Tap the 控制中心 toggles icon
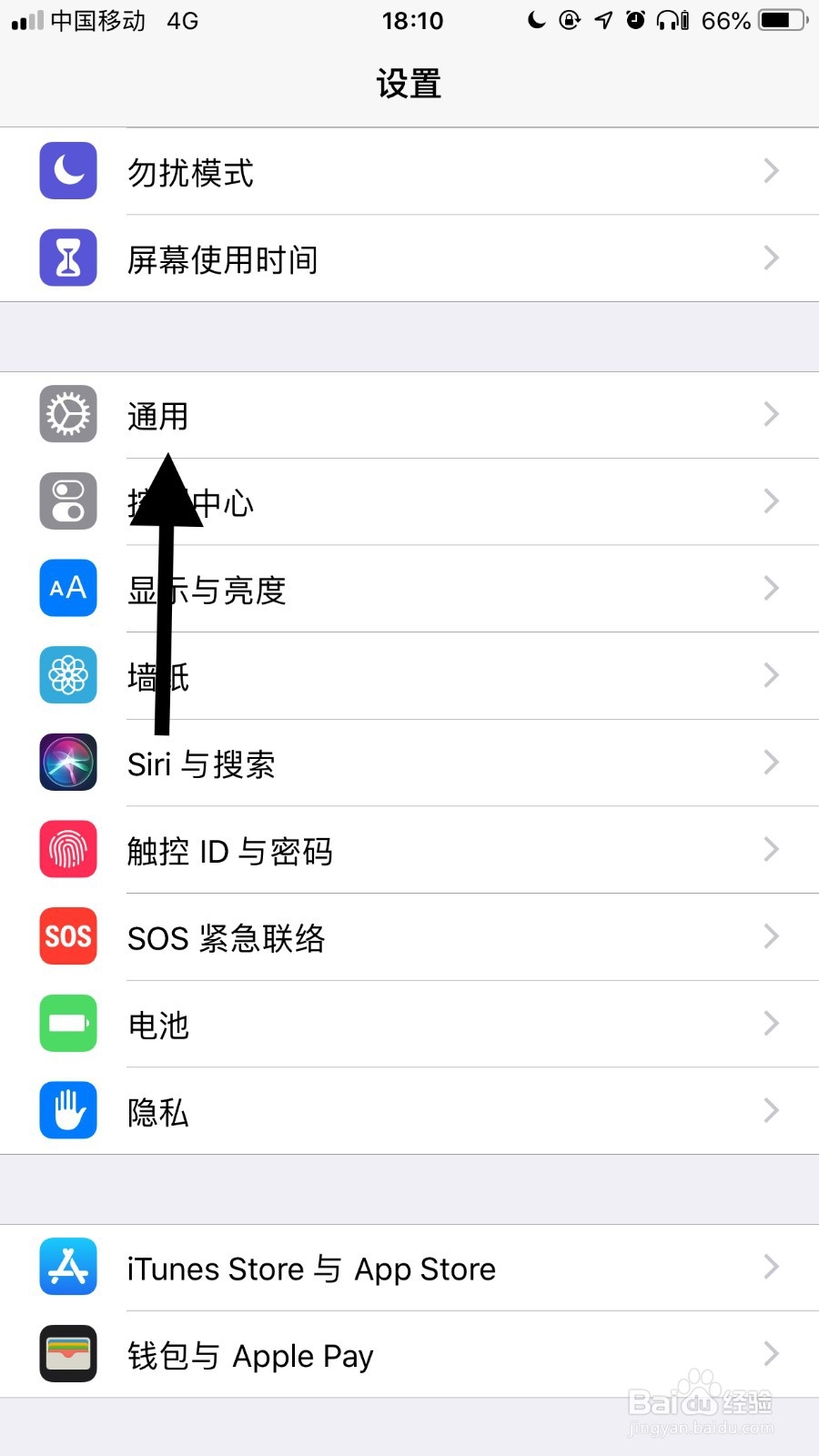Viewport: 819px width, 1456px height. tap(67, 501)
